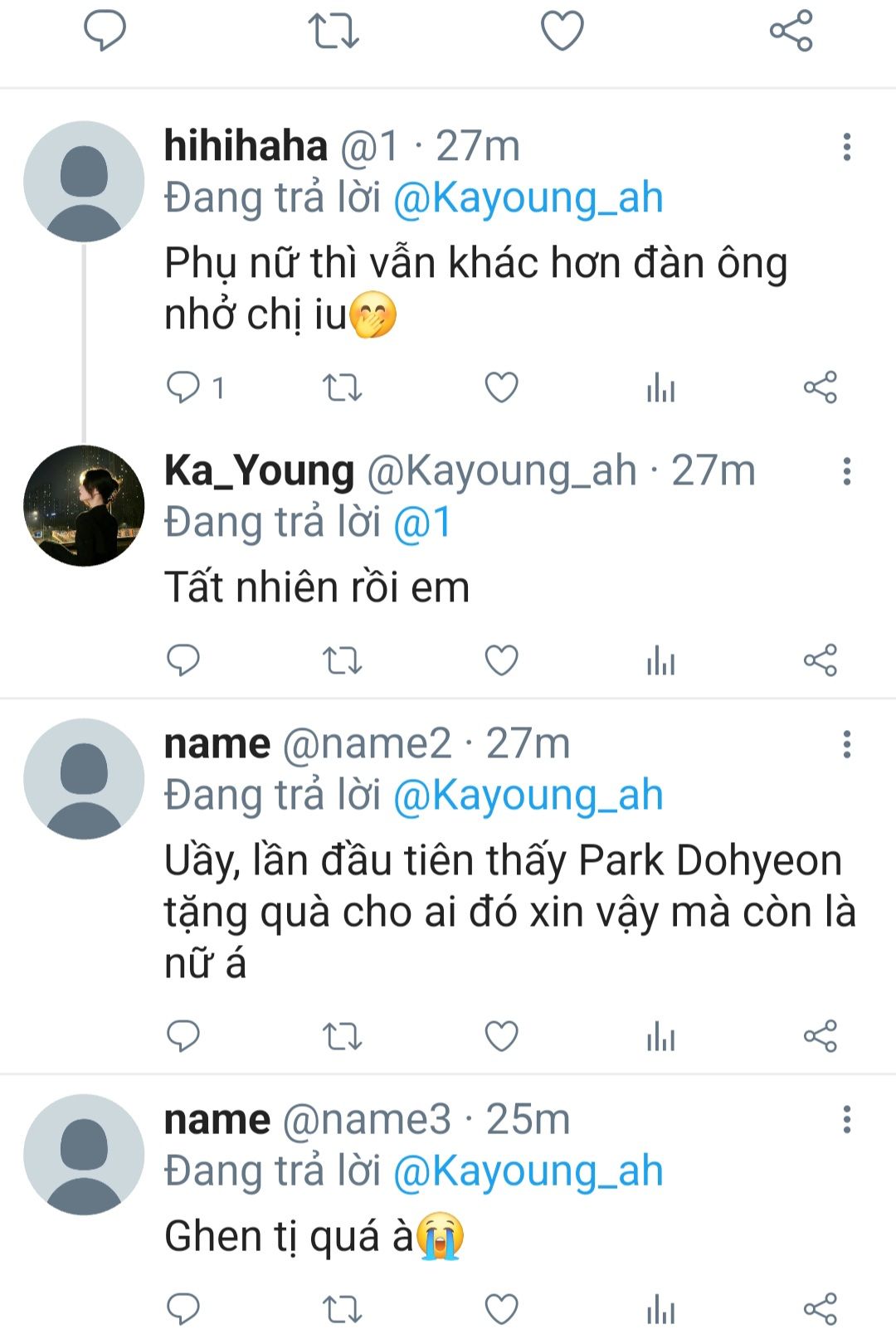Share the main tweet at top
Viewport: 896px width, 1334px height.
click(791, 31)
